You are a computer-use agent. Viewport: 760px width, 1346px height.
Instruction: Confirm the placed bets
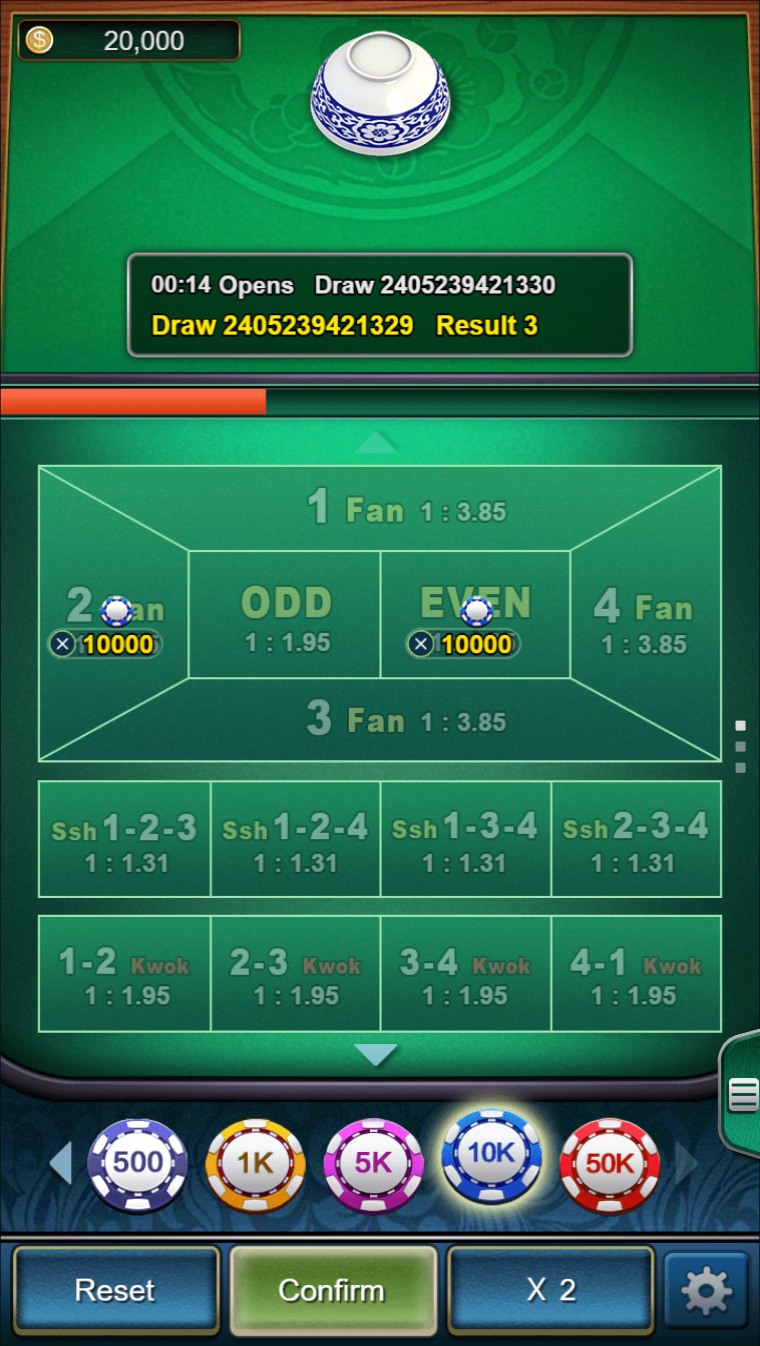pyautogui.click(x=332, y=1290)
